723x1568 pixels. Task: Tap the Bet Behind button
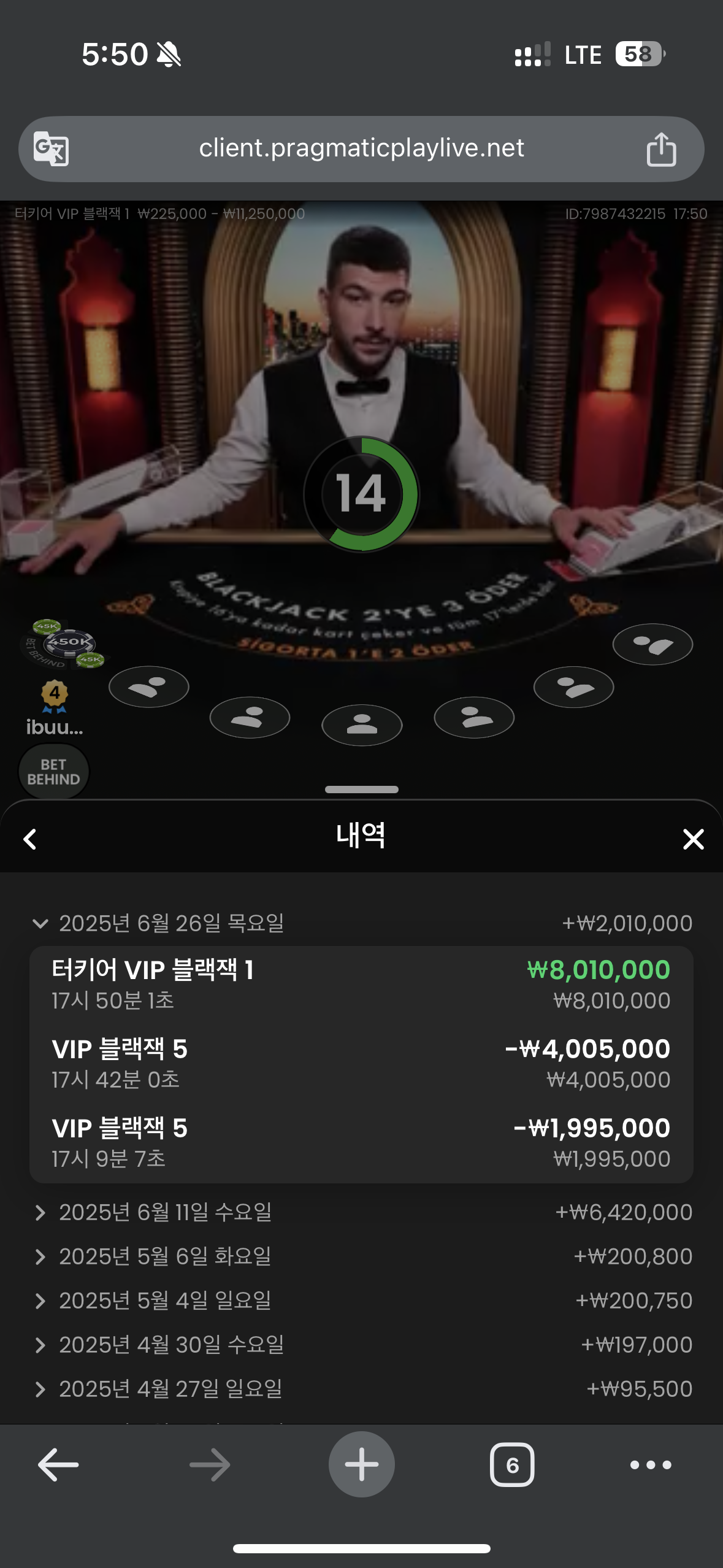click(53, 772)
